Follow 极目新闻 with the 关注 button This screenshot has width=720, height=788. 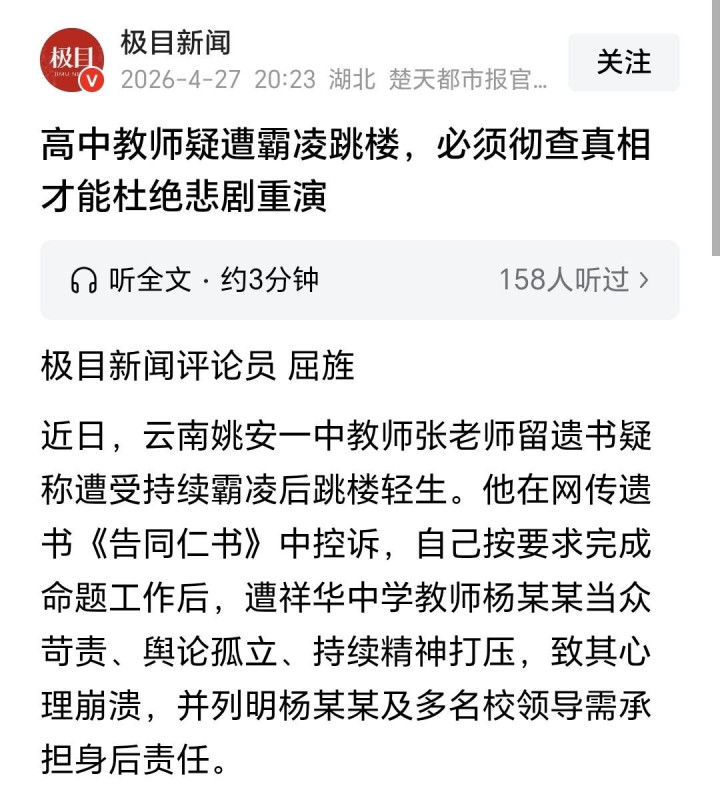point(624,62)
